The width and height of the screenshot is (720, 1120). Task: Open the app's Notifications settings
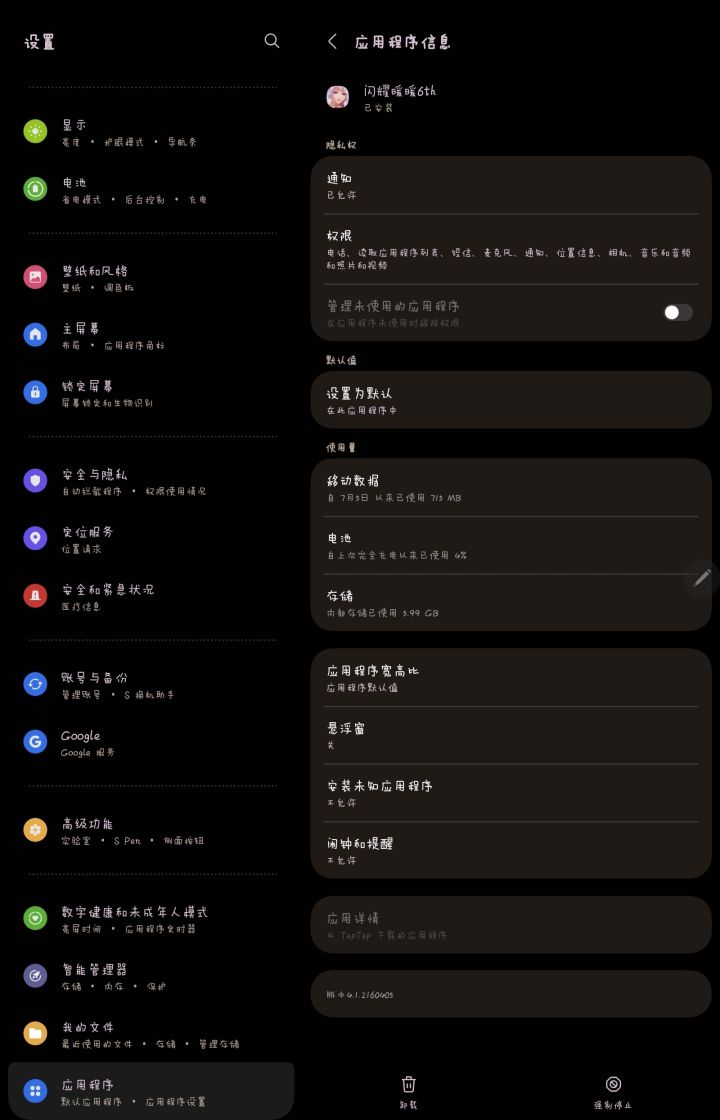[x=510, y=184]
